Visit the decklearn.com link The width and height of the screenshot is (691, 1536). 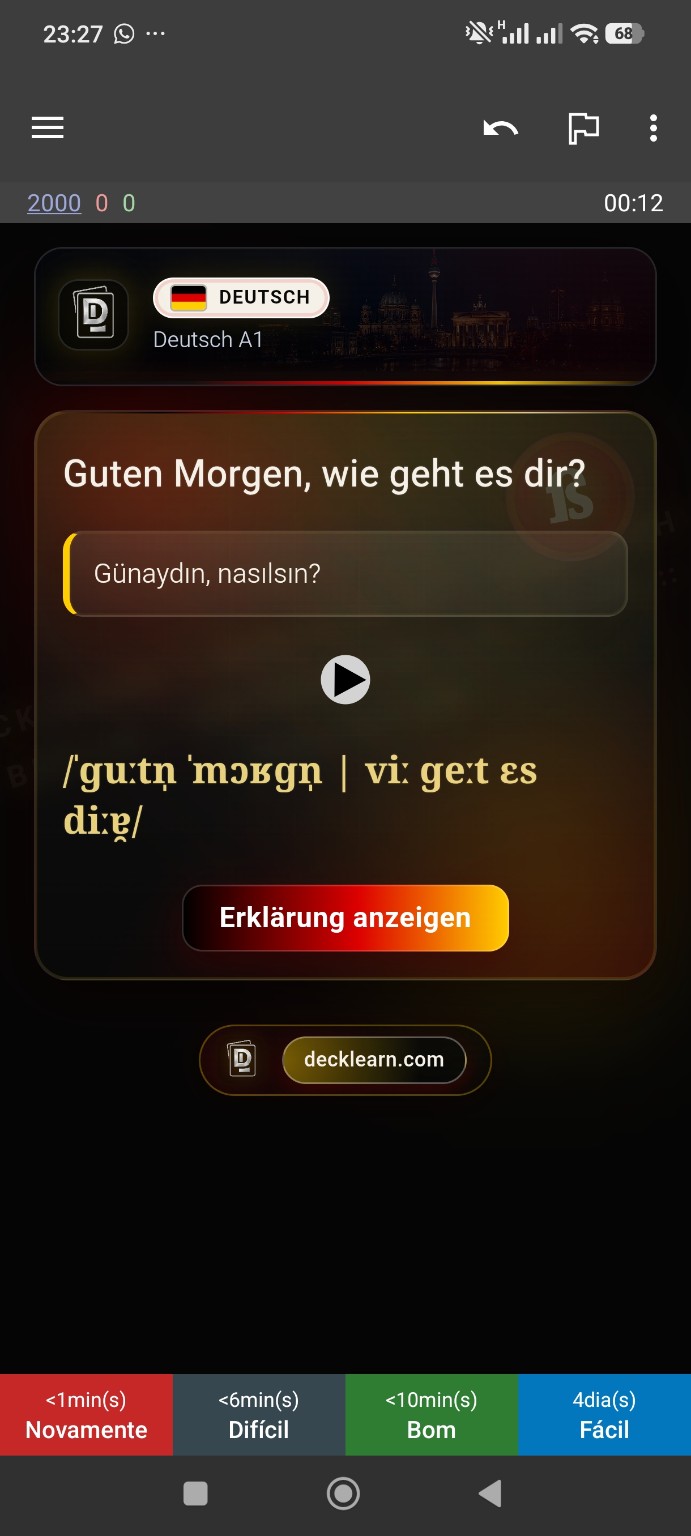[374, 1060]
